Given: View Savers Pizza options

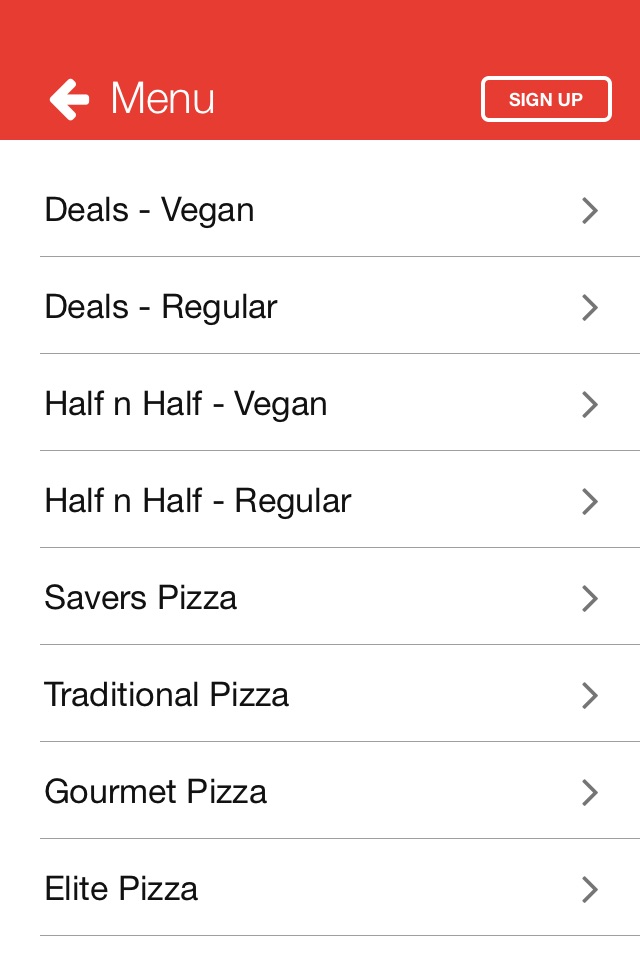Looking at the screenshot, I should pyautogui.click(x=320, y=598).
